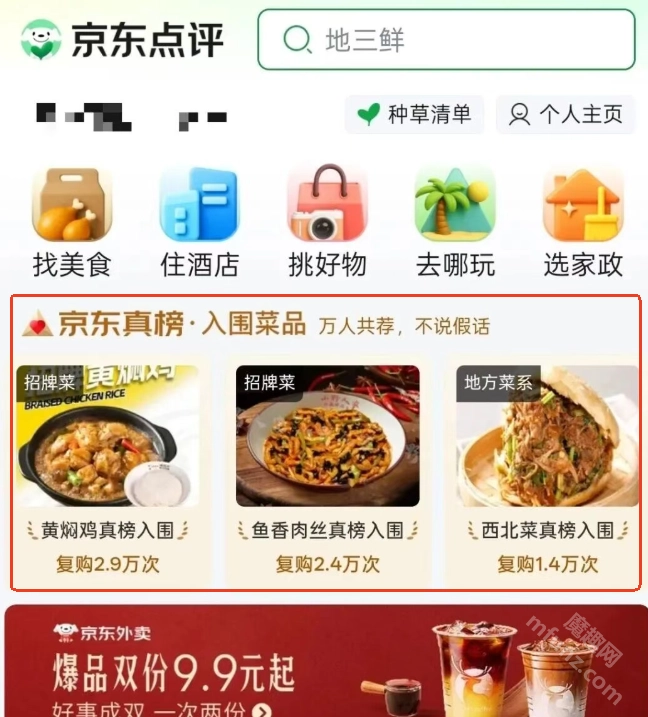Open 去哪玩 category
Viewport: 648px width, 717px height.
point(455,222)
